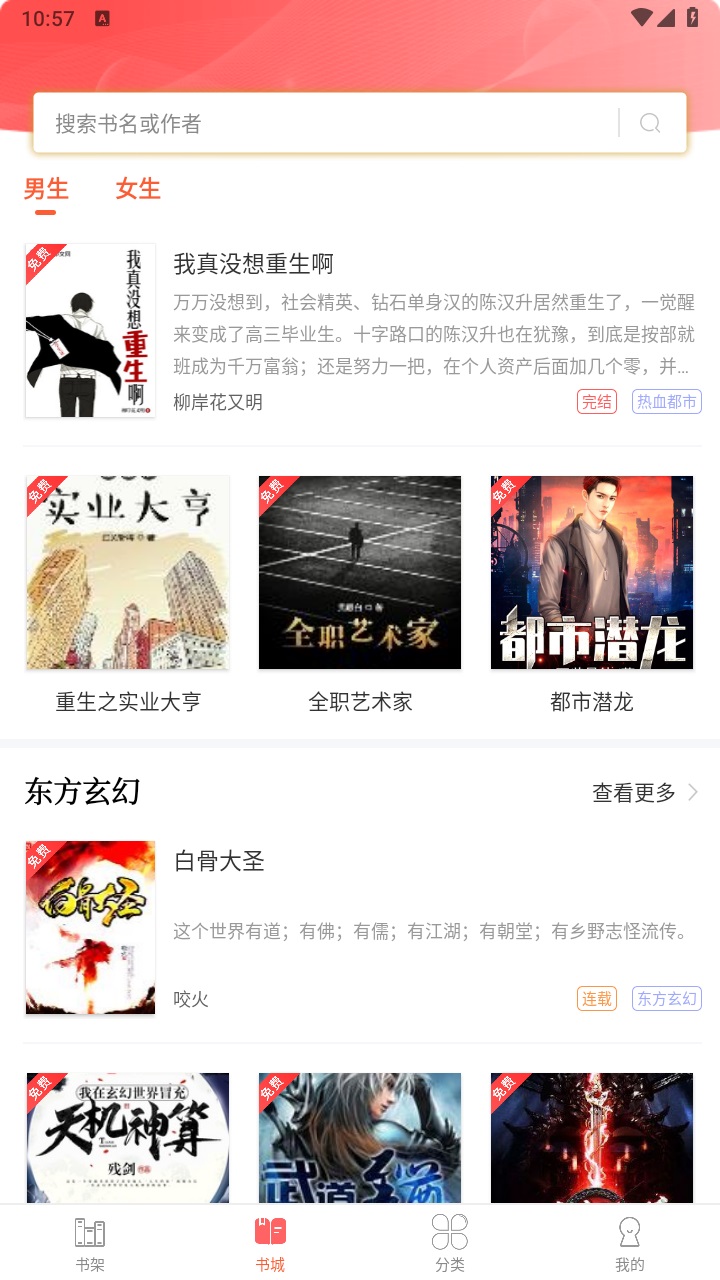
Task: Tap the search magnifier icon
Action: (x=650, y=122)
